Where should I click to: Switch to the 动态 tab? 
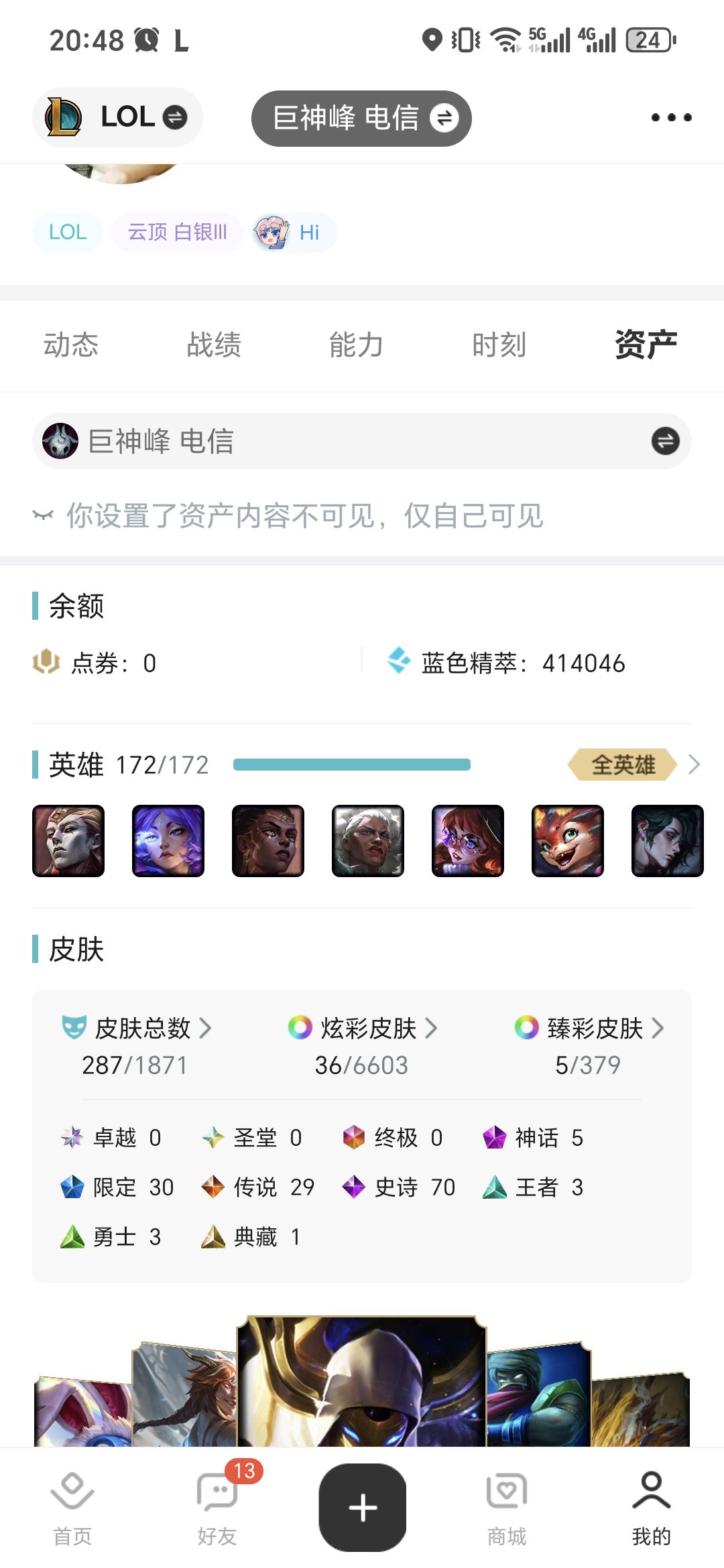click(71, 345)
